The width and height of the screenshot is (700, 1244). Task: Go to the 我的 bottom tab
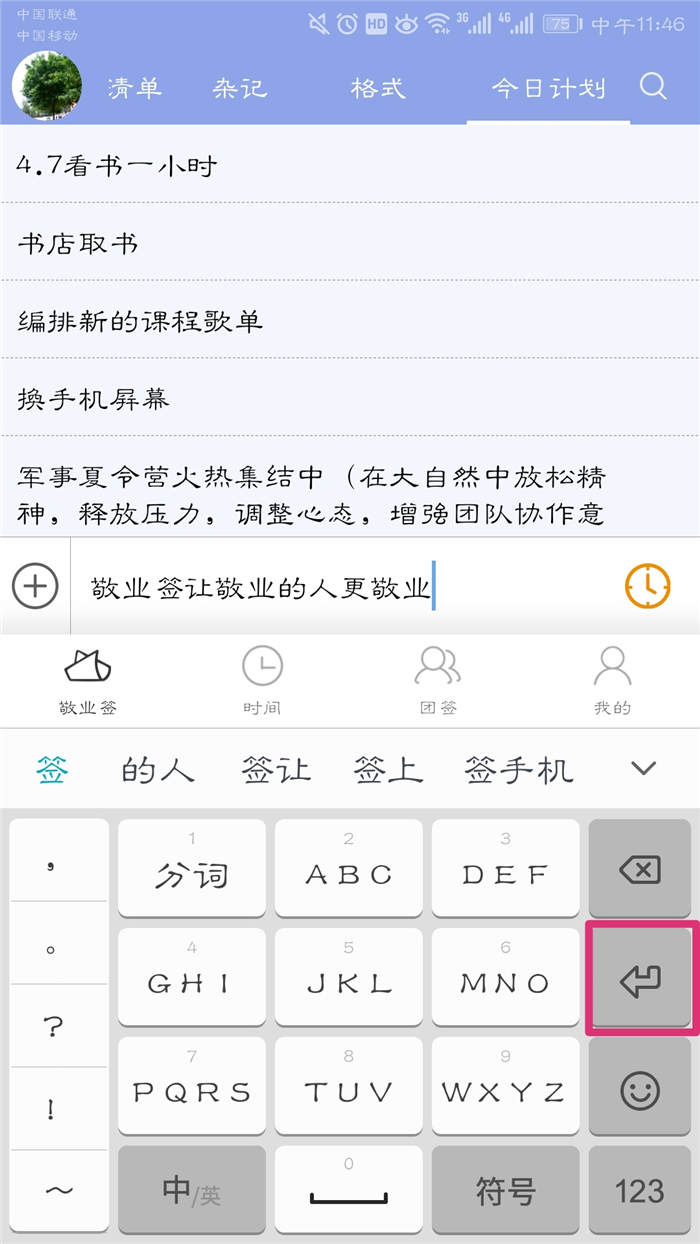pos(612,680)
